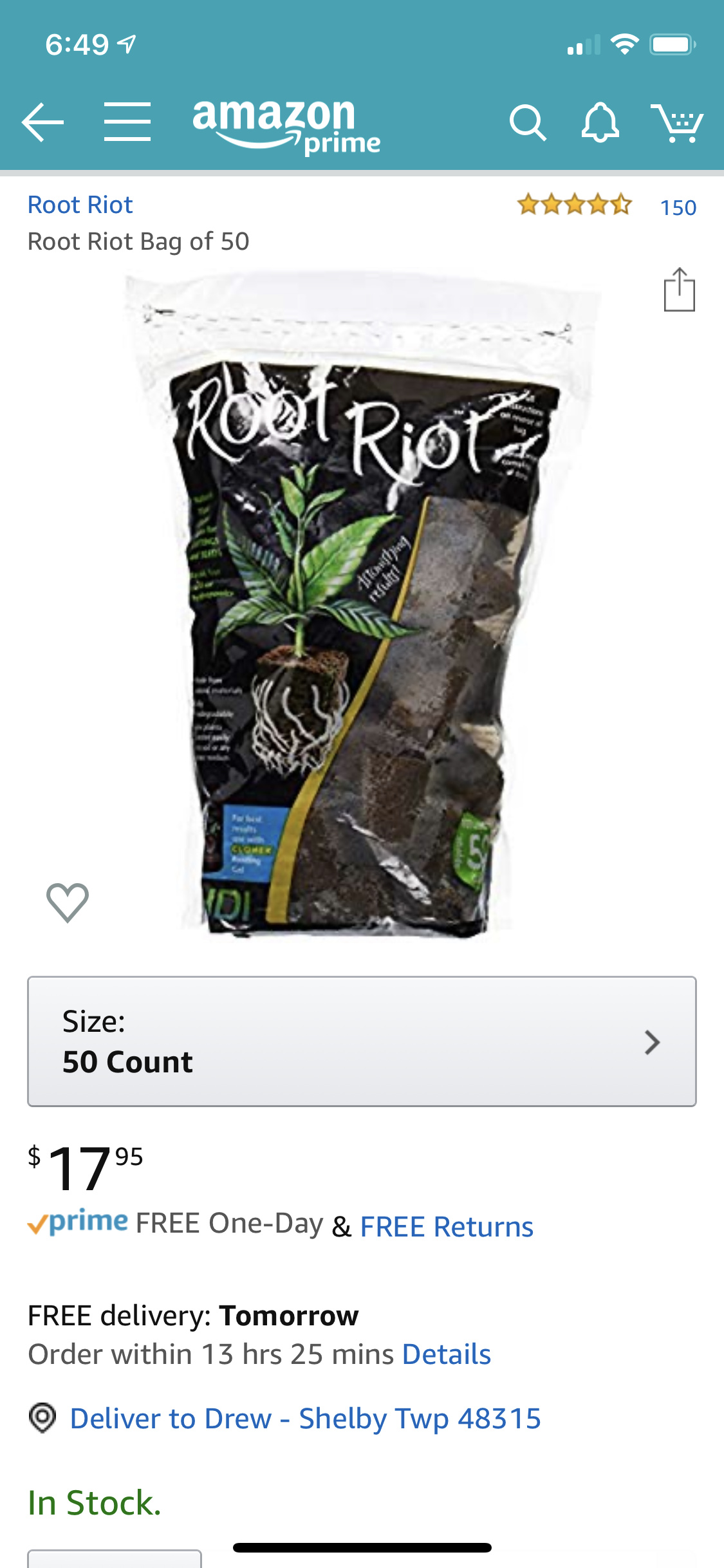The width and height of the screenshot is (724, 1568).
Task: Open the notifications bell
Action: coord(600,122)
